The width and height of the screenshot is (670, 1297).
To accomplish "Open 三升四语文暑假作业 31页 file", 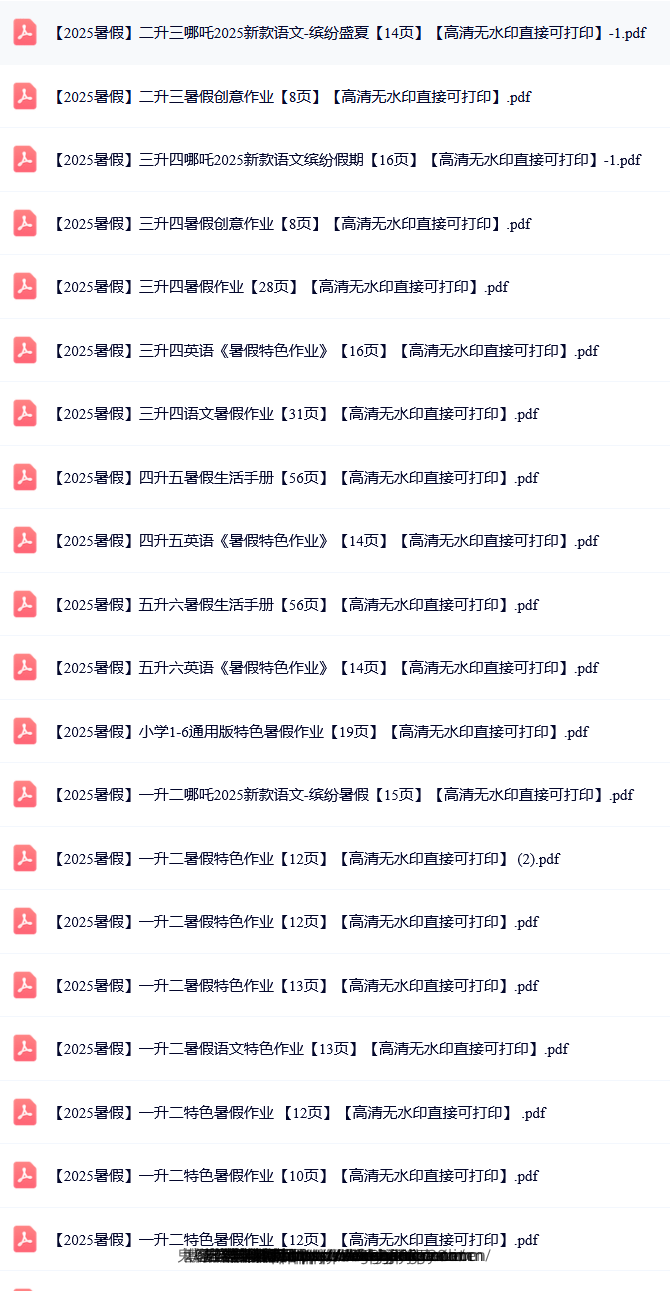I will [295, 414].
